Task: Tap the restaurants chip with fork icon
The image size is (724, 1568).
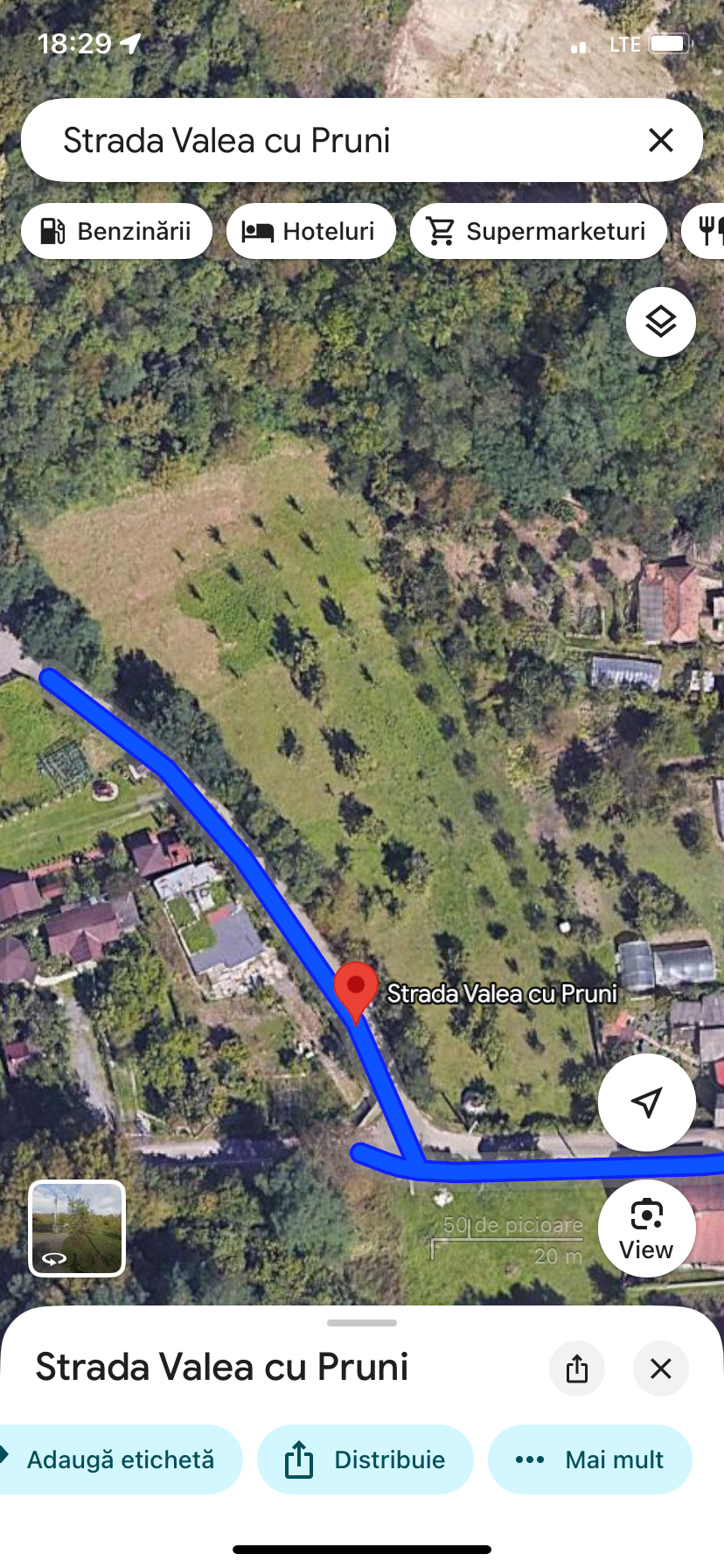Action: click(x=708, y=231)
